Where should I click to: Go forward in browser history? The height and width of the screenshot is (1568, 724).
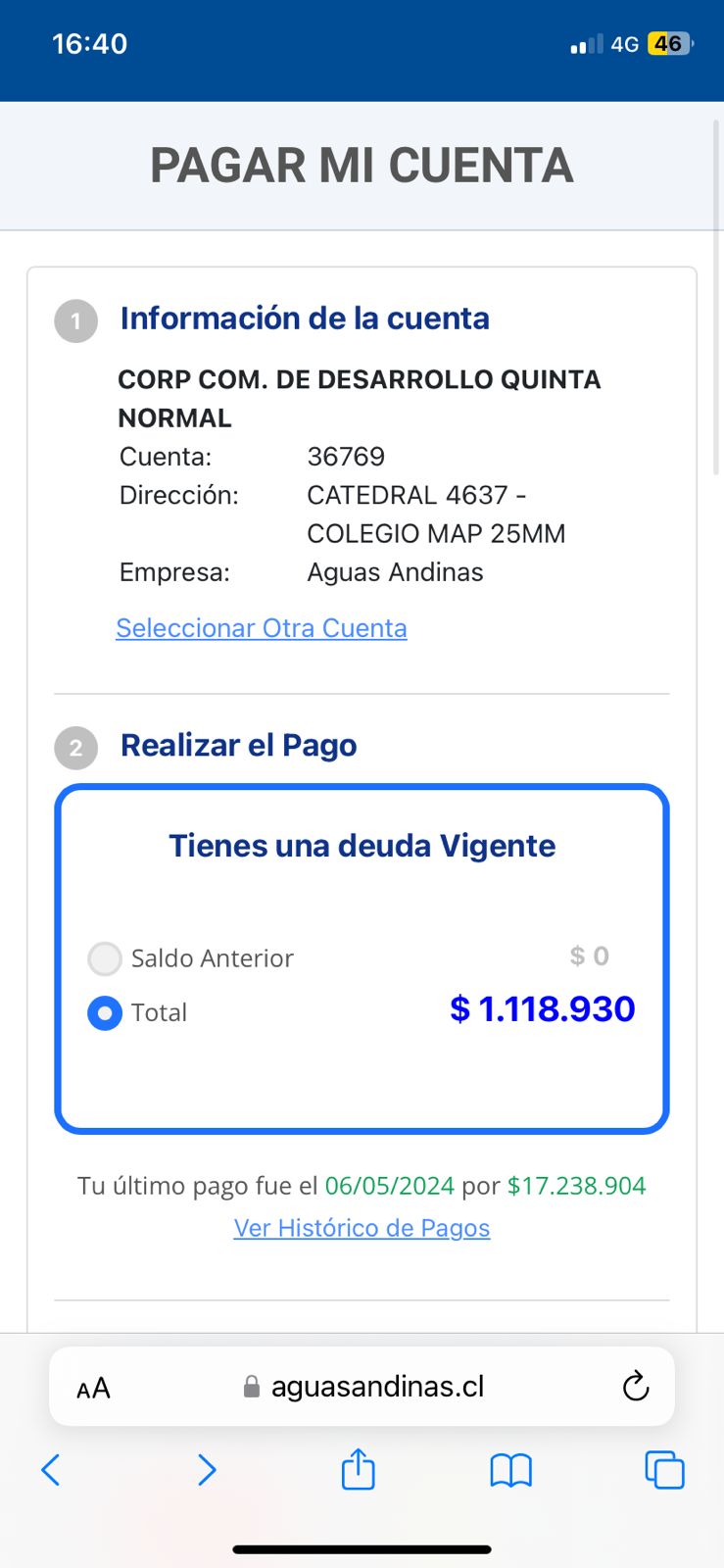[206, 1470]
